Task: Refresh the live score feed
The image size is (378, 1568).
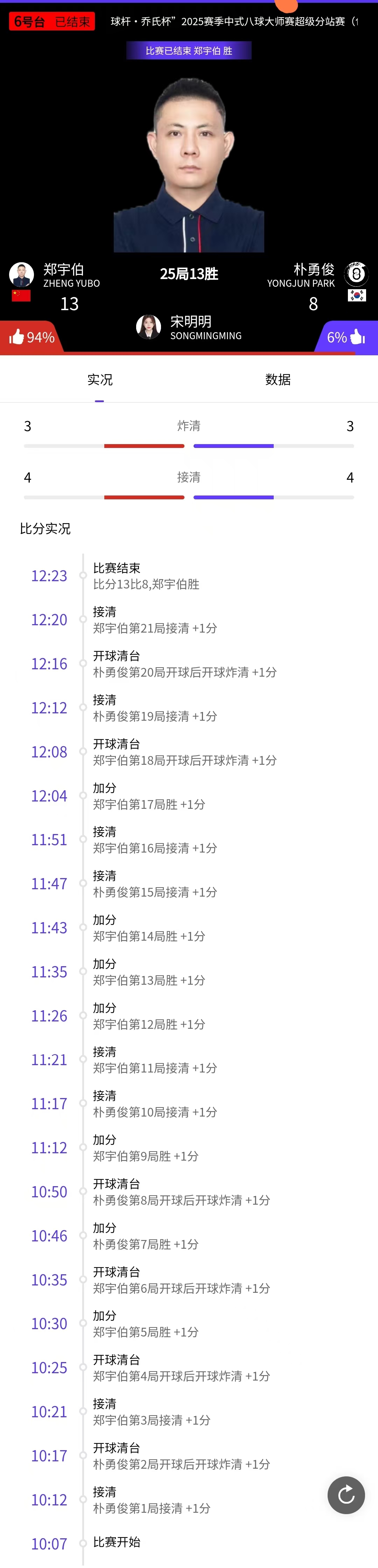Action: [346, 1494]
